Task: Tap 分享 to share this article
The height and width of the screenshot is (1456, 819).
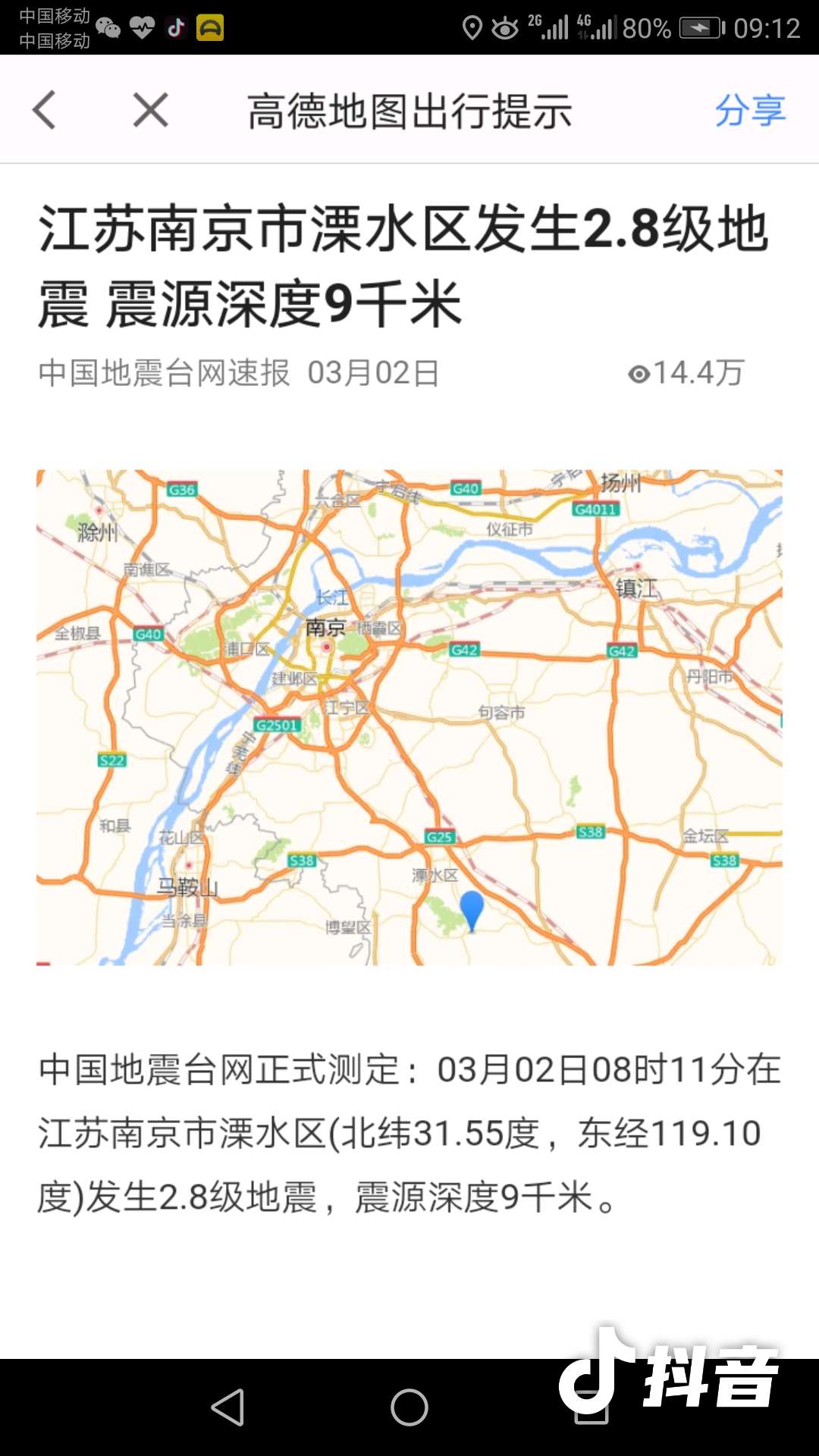Action: [x=750, y=111]
